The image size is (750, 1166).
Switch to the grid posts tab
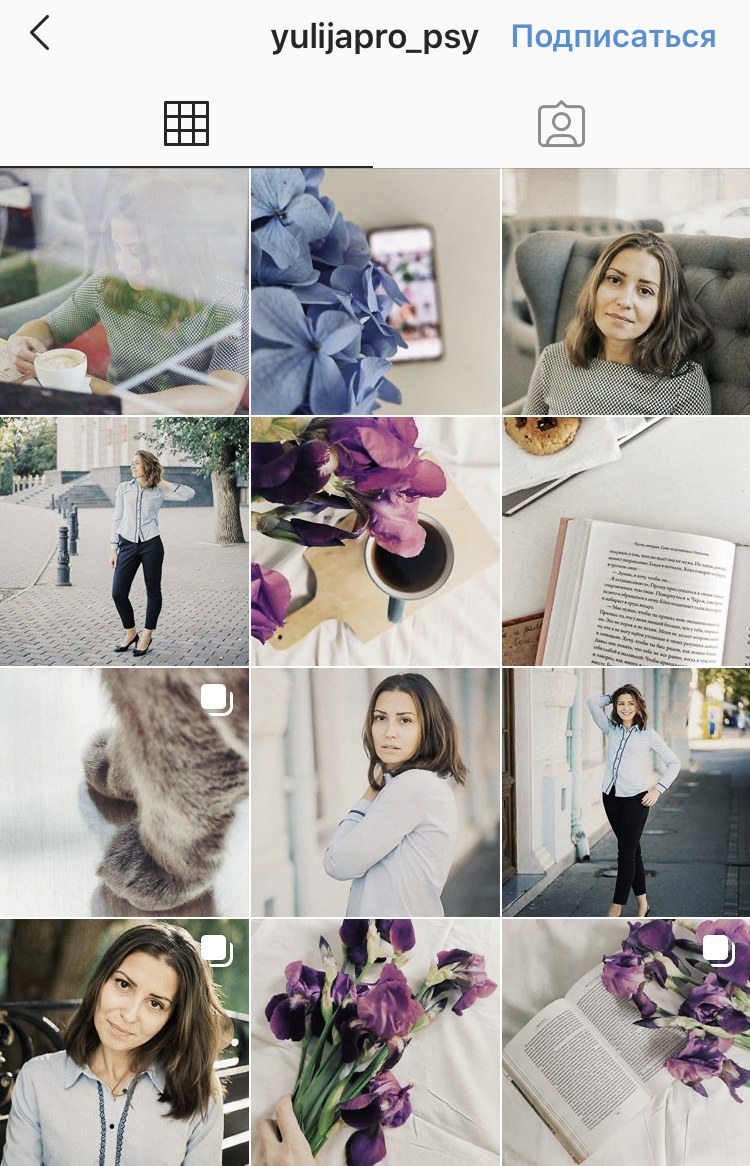(x=186, y=124)
